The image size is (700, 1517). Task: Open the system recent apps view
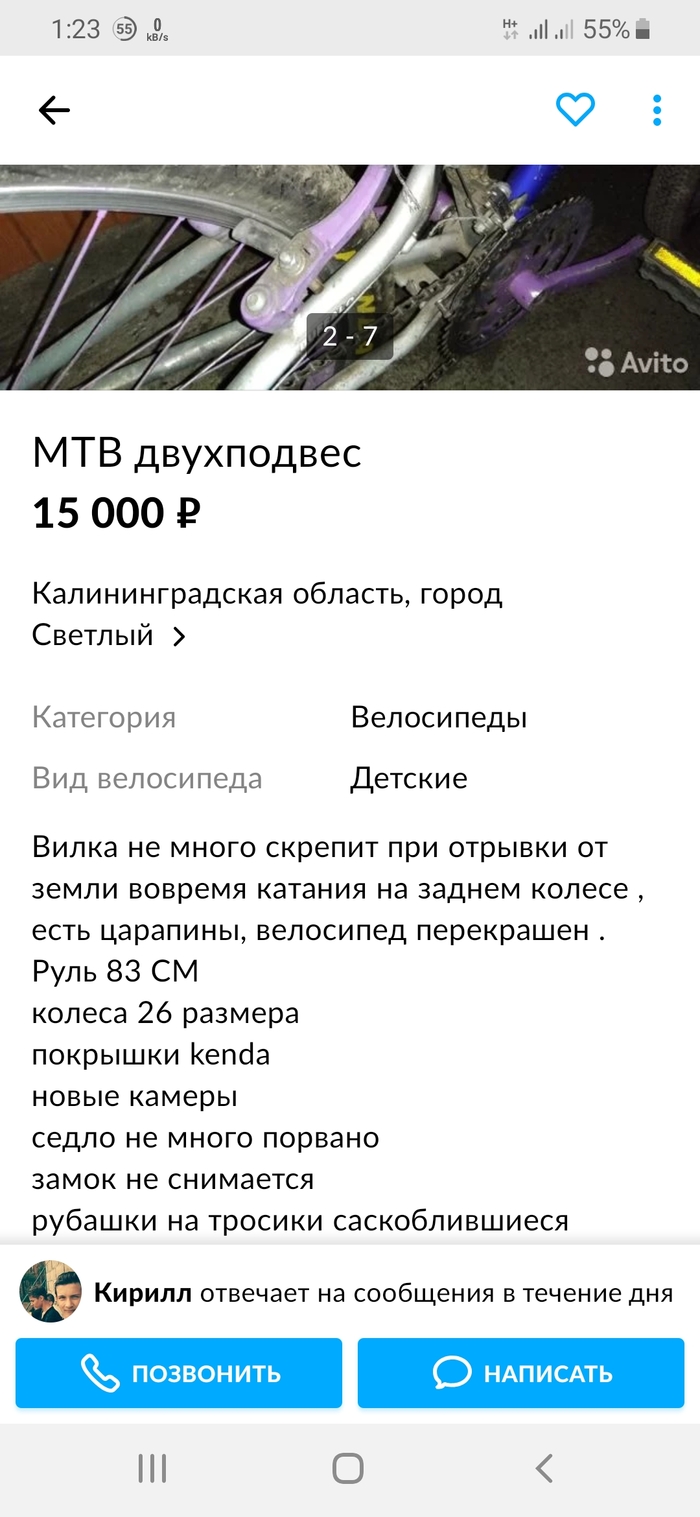[152, 1468]
